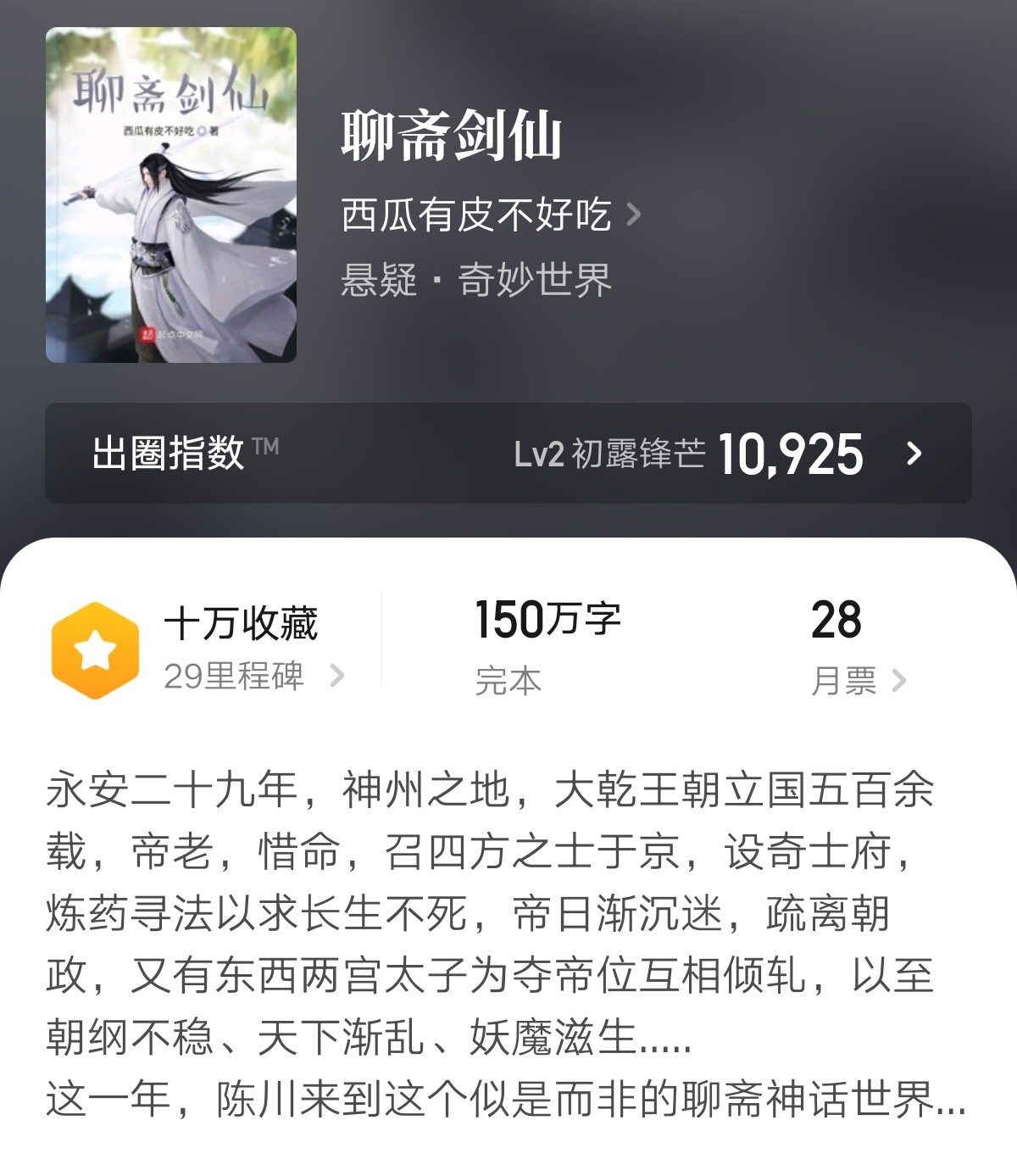Image resolution: width=1017 pixels, height=1176 pixels.
Task: Open the 月票 monthly tickets
Action: [857, 679]
